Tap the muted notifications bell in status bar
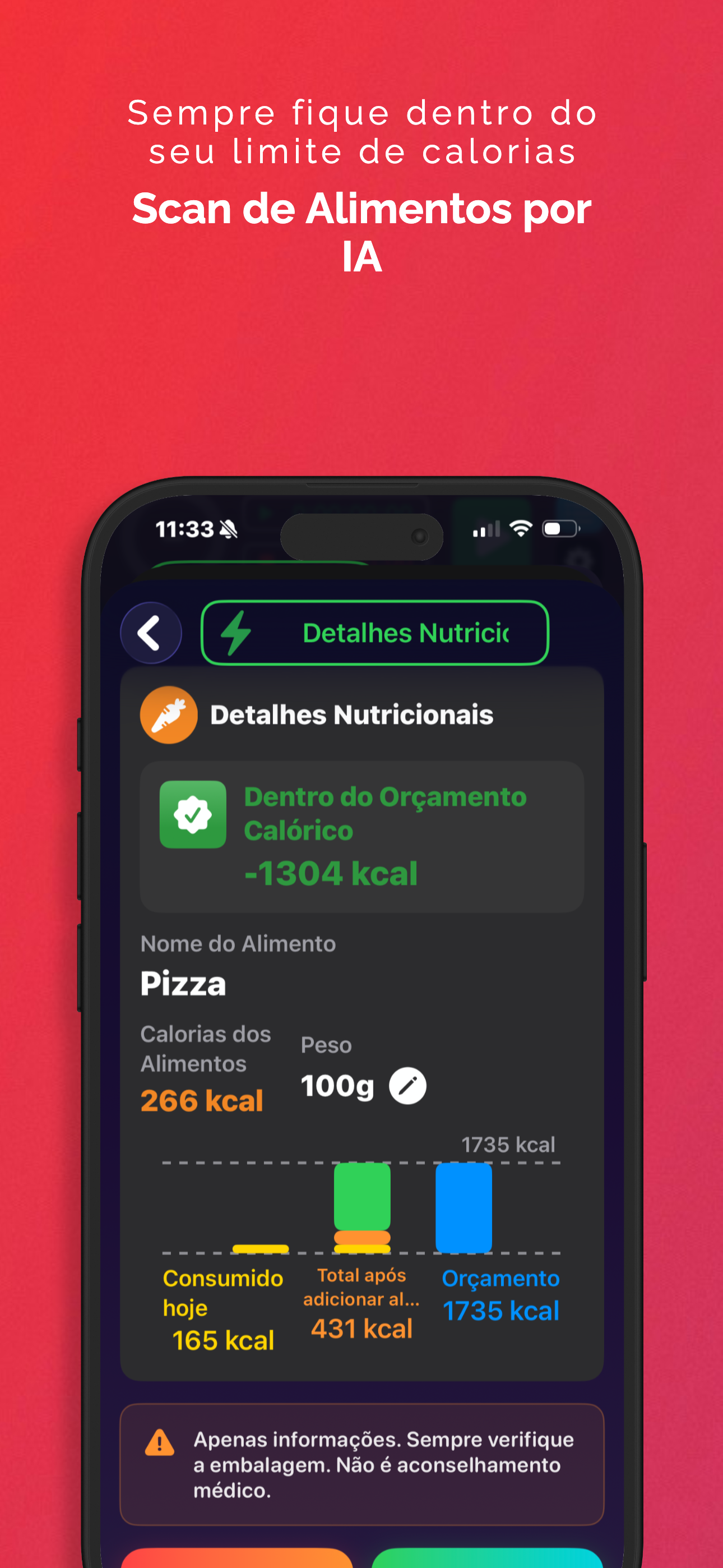 click(229, 529)
